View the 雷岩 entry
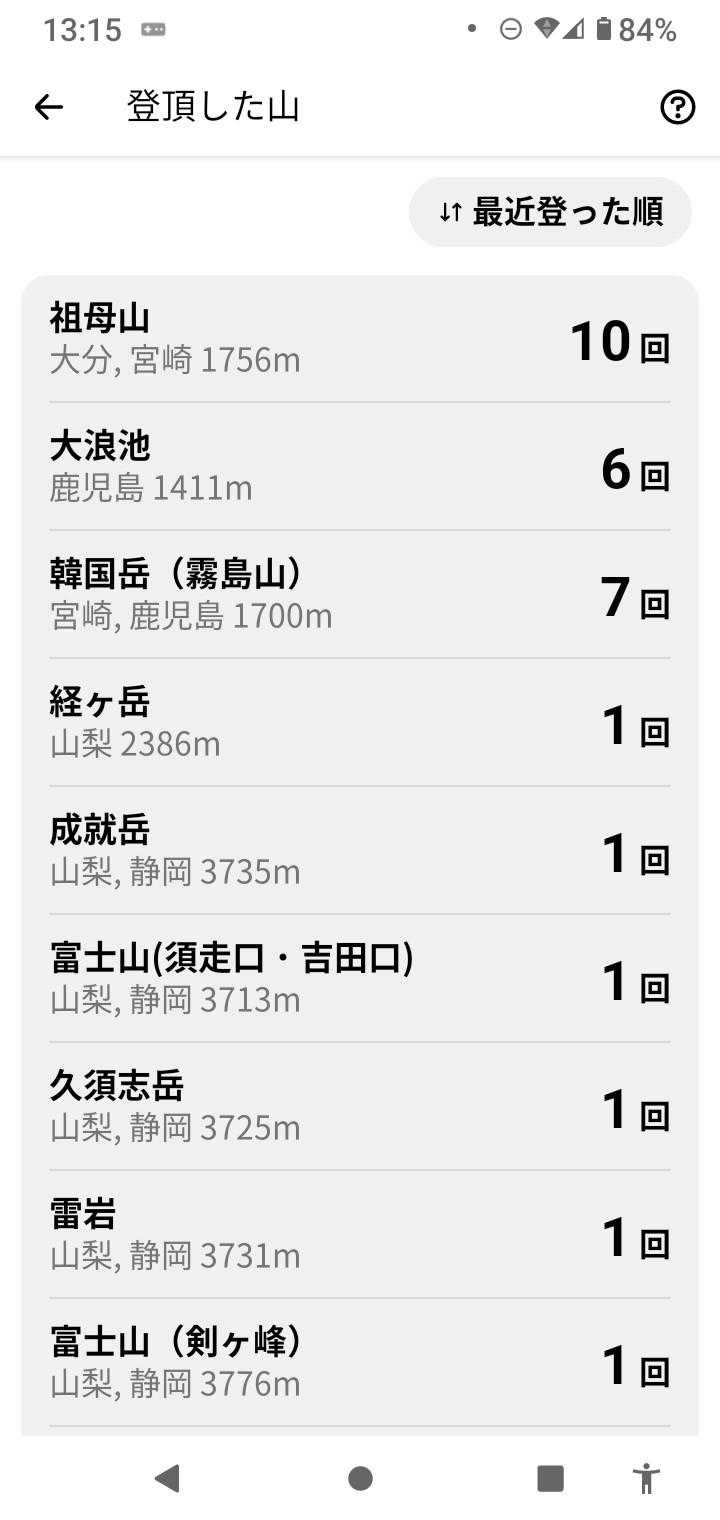Image resolution: width=720 pixels, height=1520 pixels. [x=360, y=1235]
